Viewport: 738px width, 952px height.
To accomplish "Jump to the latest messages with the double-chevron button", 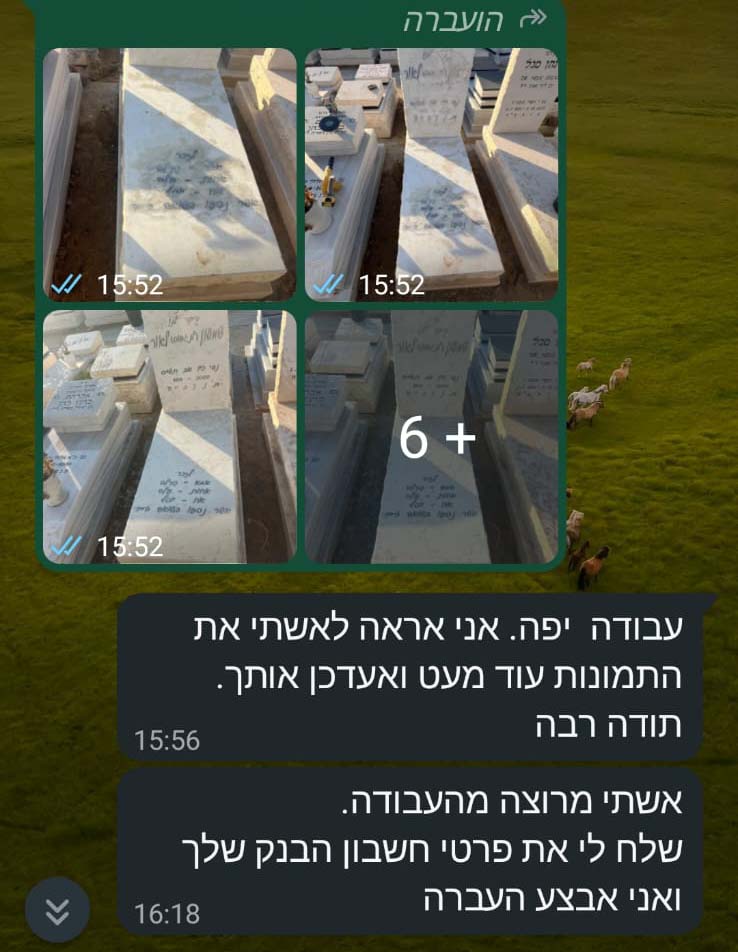I will coord(58,910).
